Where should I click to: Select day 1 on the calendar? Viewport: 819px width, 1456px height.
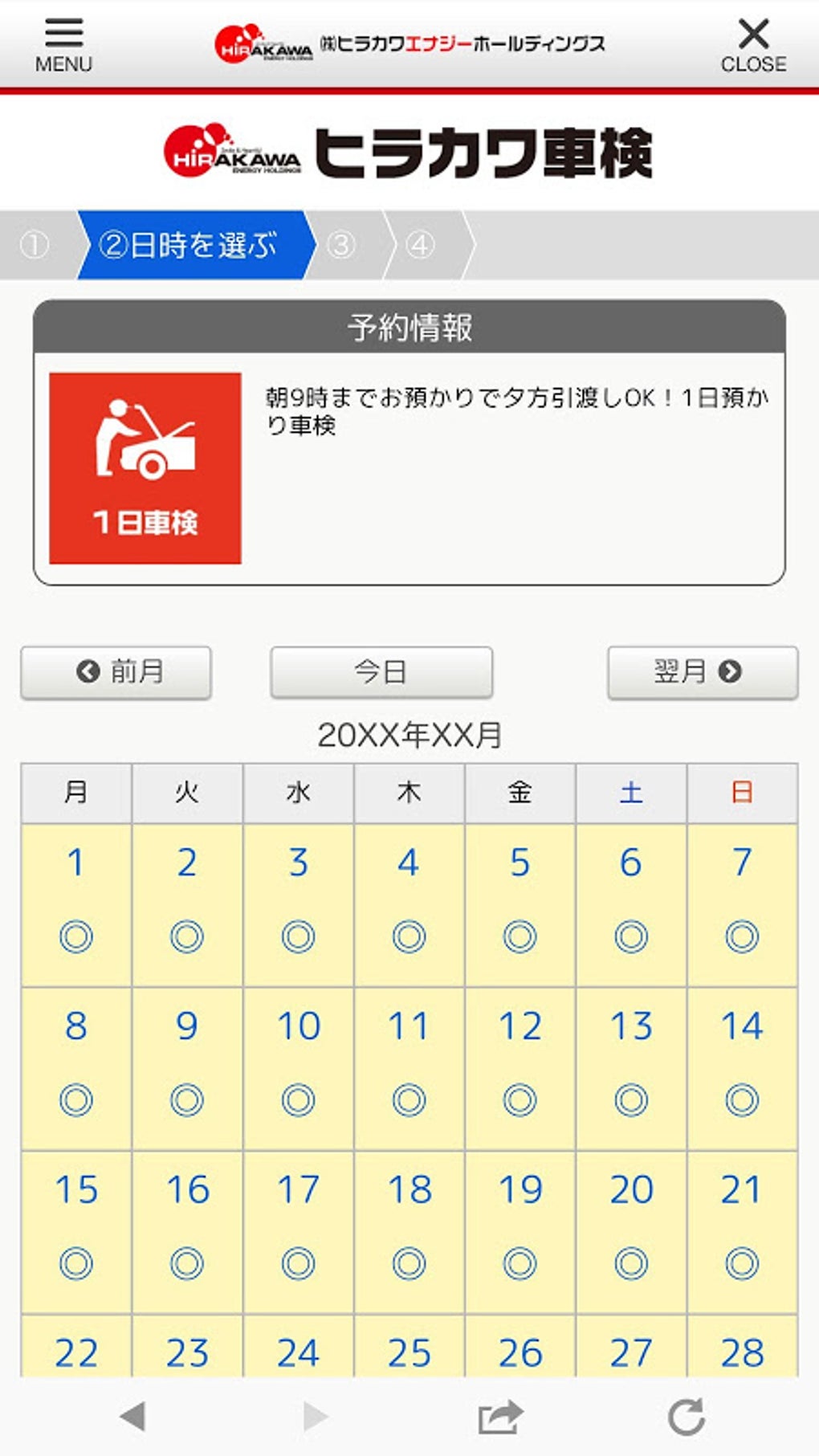point(76,903)
